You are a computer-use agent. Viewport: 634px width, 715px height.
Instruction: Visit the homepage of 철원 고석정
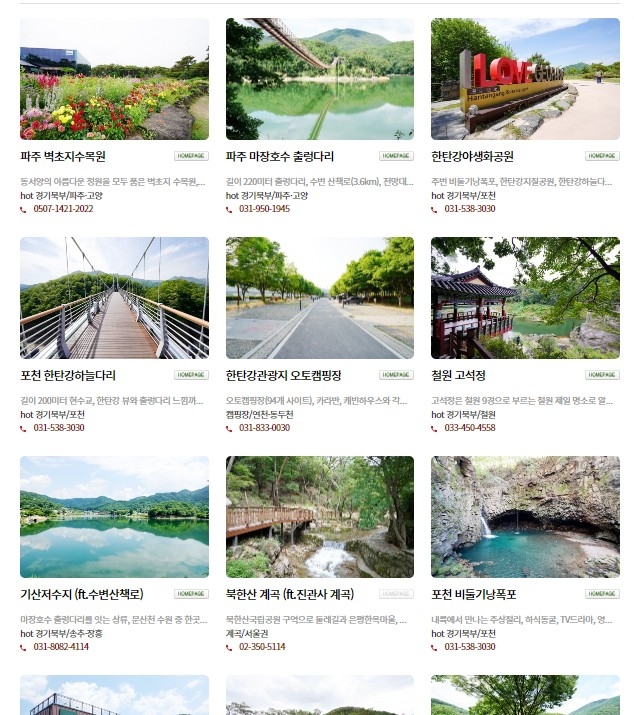[602, 375]
